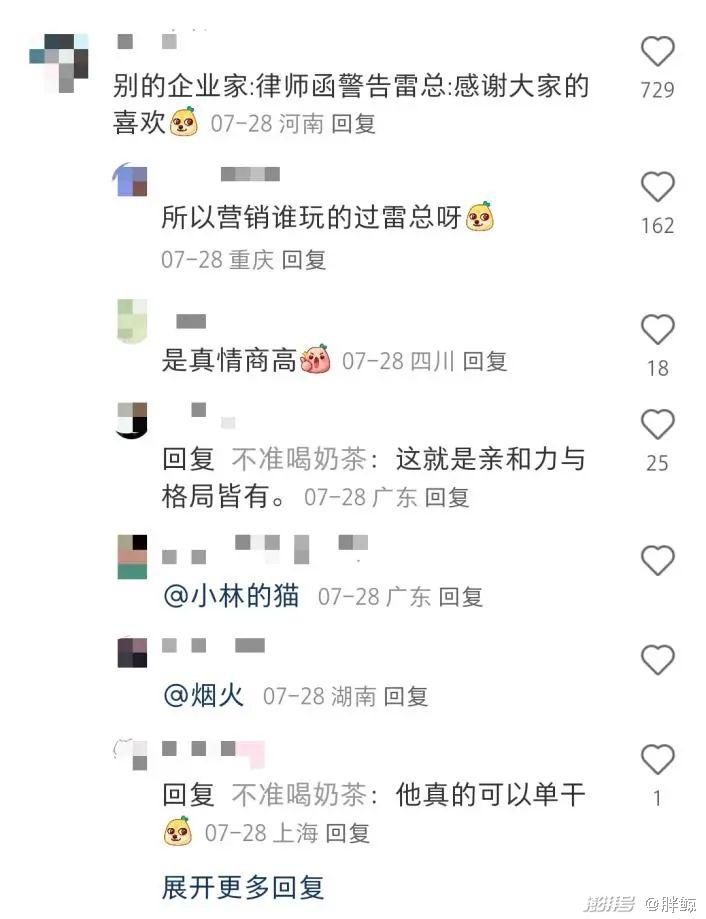Like the comment mentioning @烟火
This screenshot has width=706, height=919.
click(x=657, y=660)
